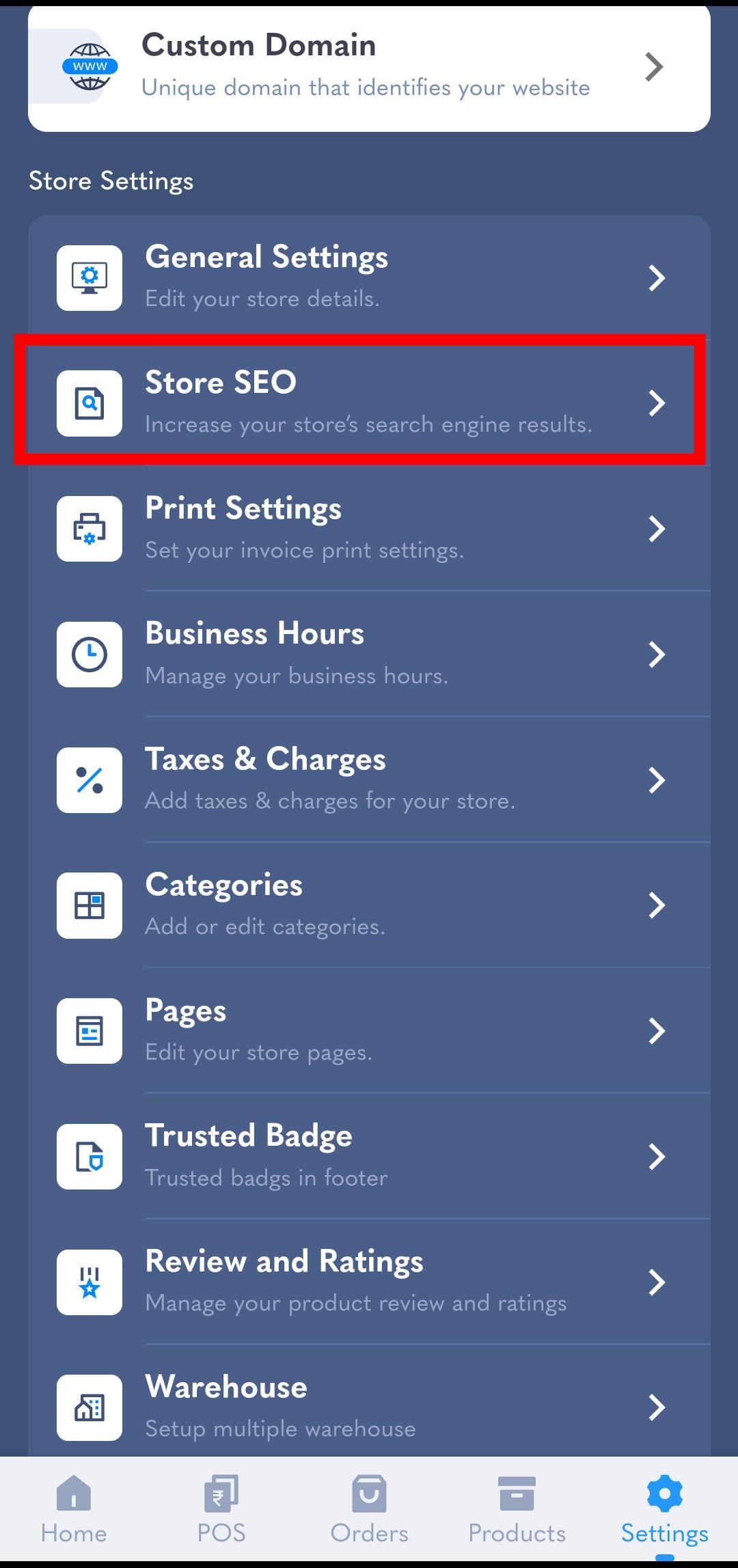Switch to the Products tab
The width and height of the screenshot is (738, 1568).
pos(517,1509)
